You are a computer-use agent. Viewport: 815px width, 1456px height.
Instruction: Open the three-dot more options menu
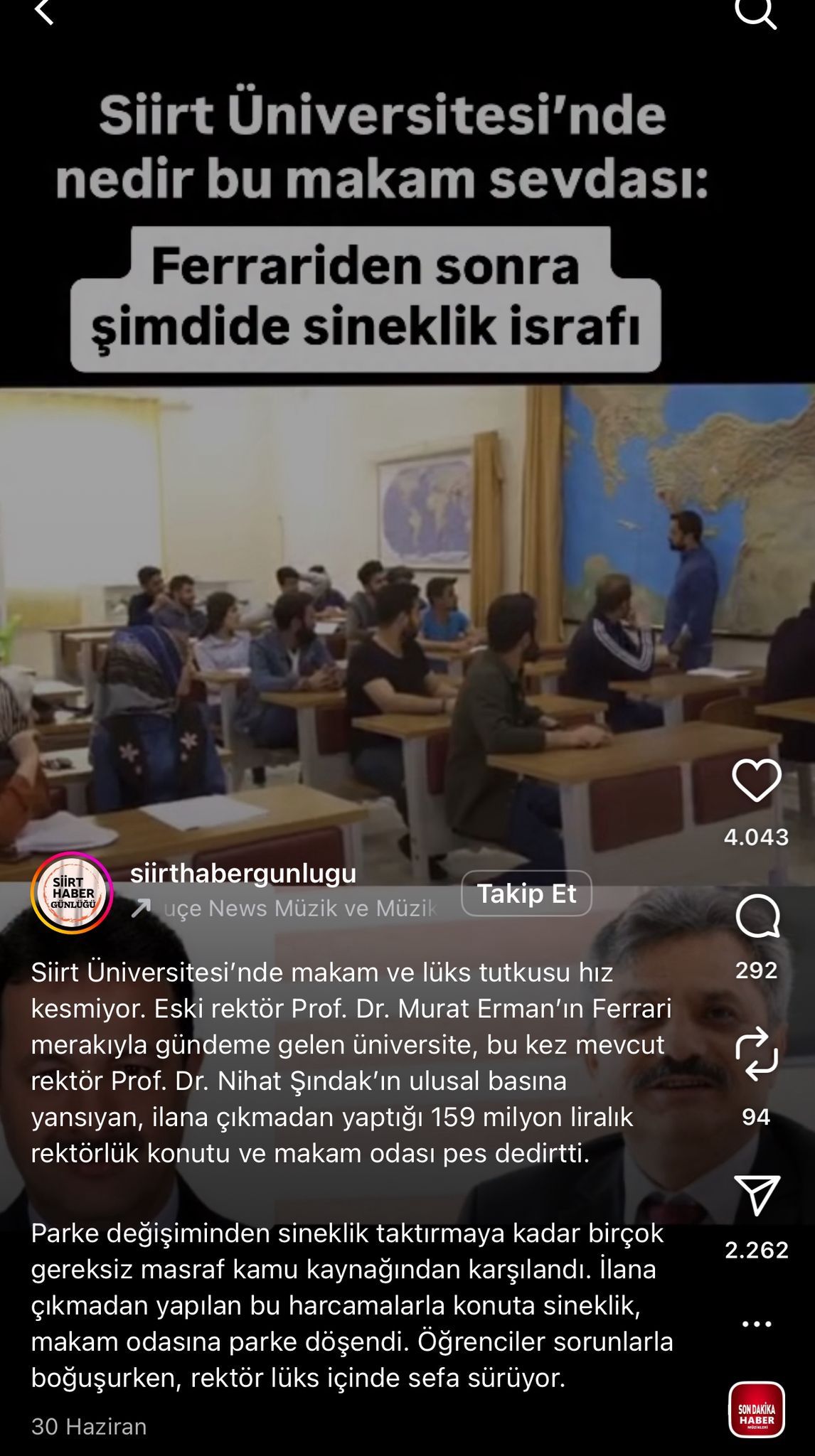(757, 1324)
